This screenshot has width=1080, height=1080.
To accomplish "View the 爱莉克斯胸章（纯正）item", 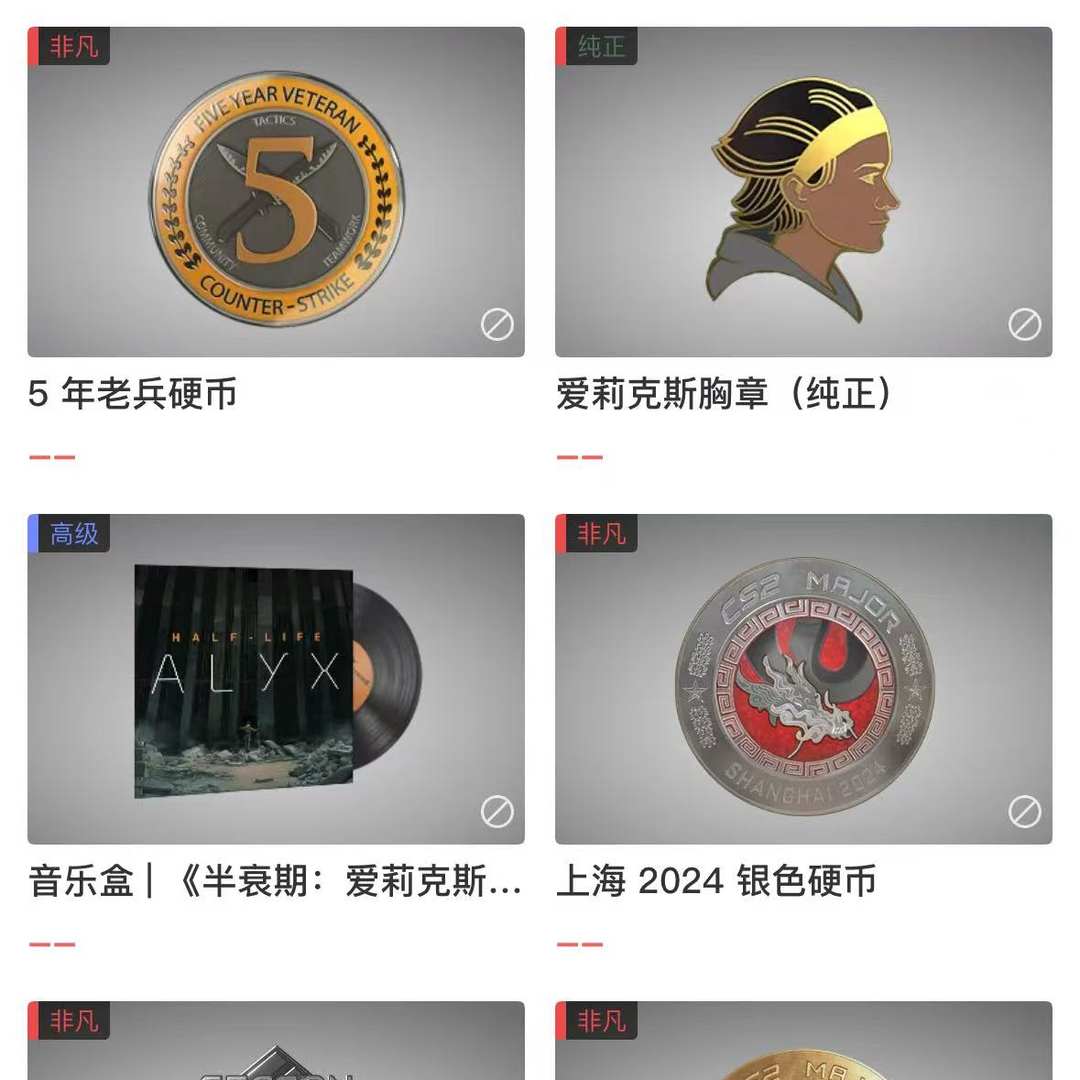I will [803, 192].
